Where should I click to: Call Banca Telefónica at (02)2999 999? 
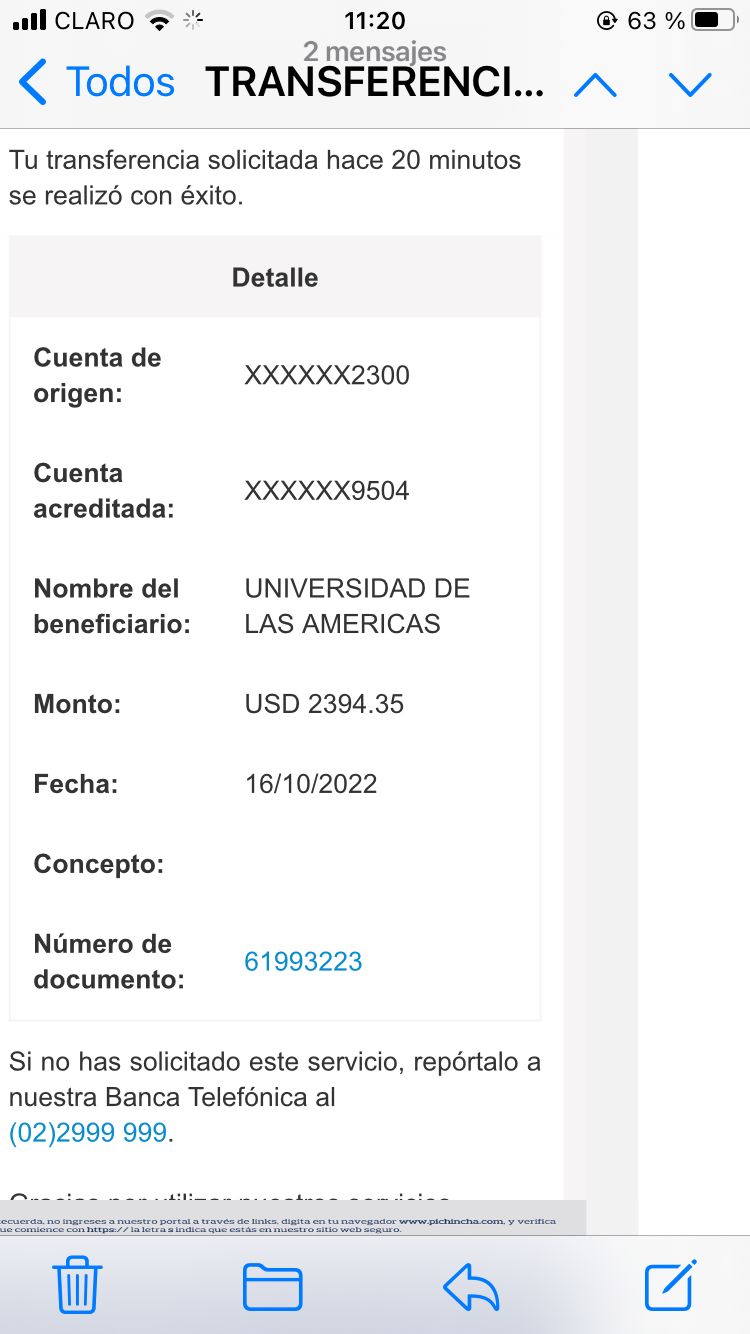coord(88,1133)
